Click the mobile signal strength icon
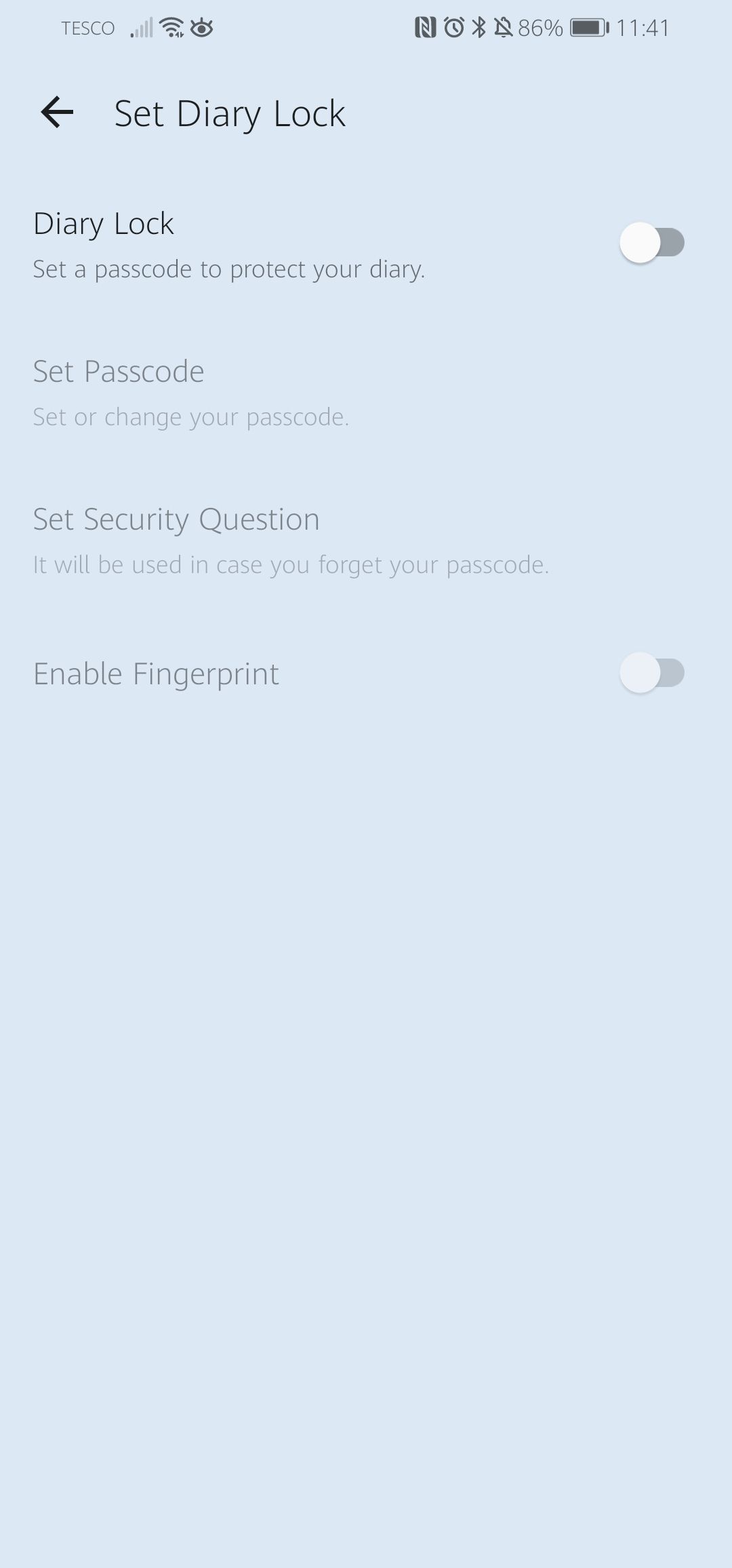This screenshot has height=1568, width=732. 140,28
